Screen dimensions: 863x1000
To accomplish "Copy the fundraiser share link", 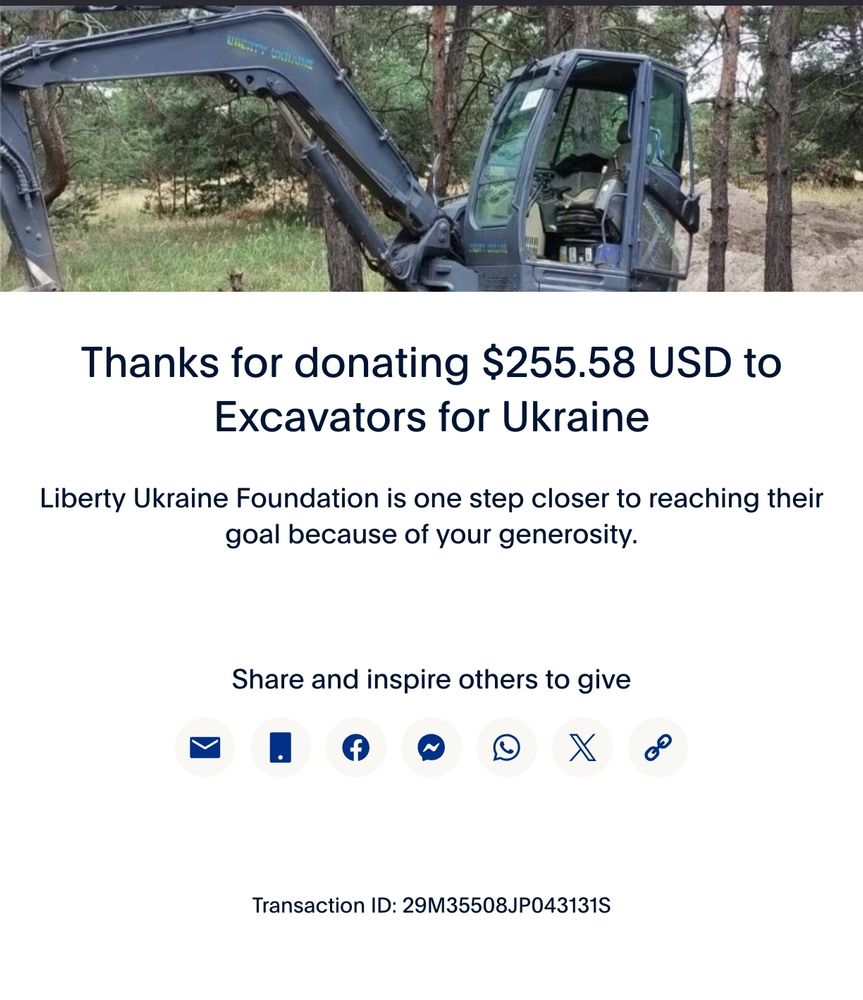I will 657,746.
